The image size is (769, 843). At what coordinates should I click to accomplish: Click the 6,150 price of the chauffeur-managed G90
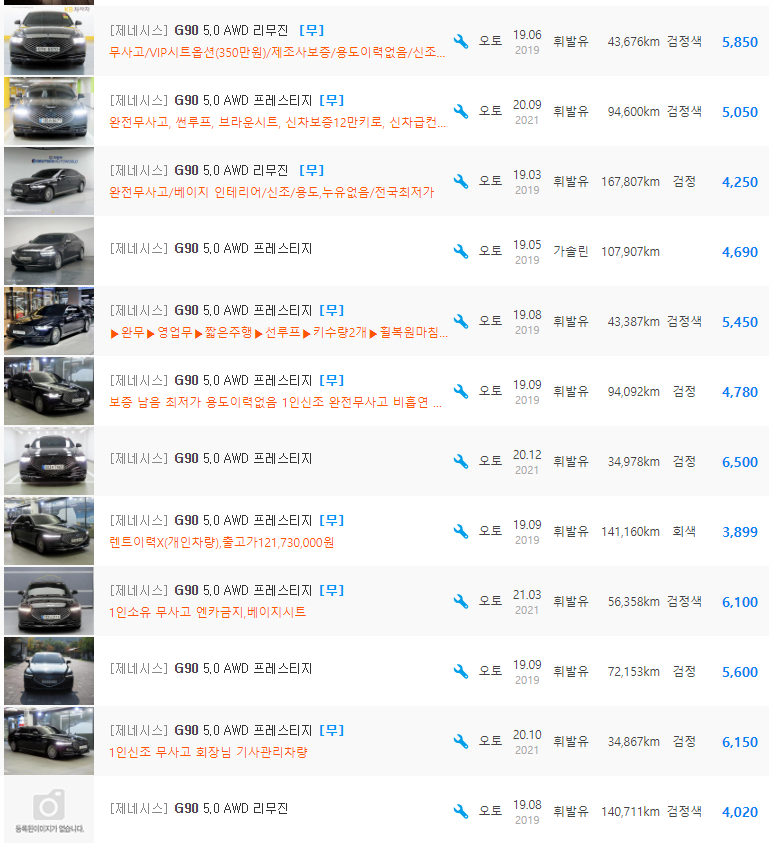[x=739, y=741]
